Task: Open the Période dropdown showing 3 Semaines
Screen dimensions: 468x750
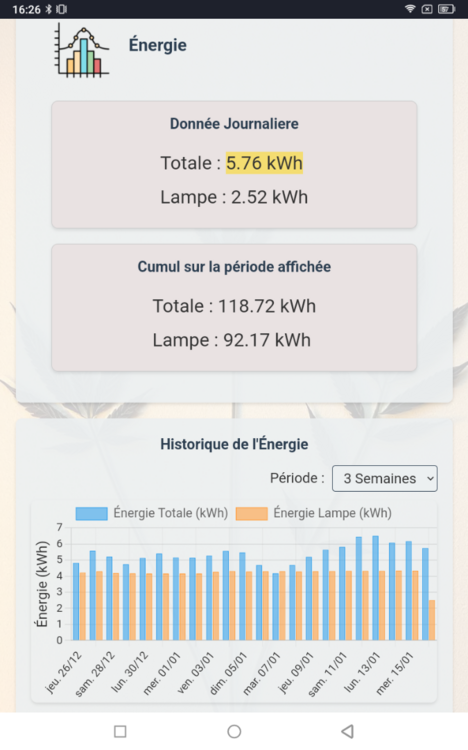Action: tap(385, 478)
